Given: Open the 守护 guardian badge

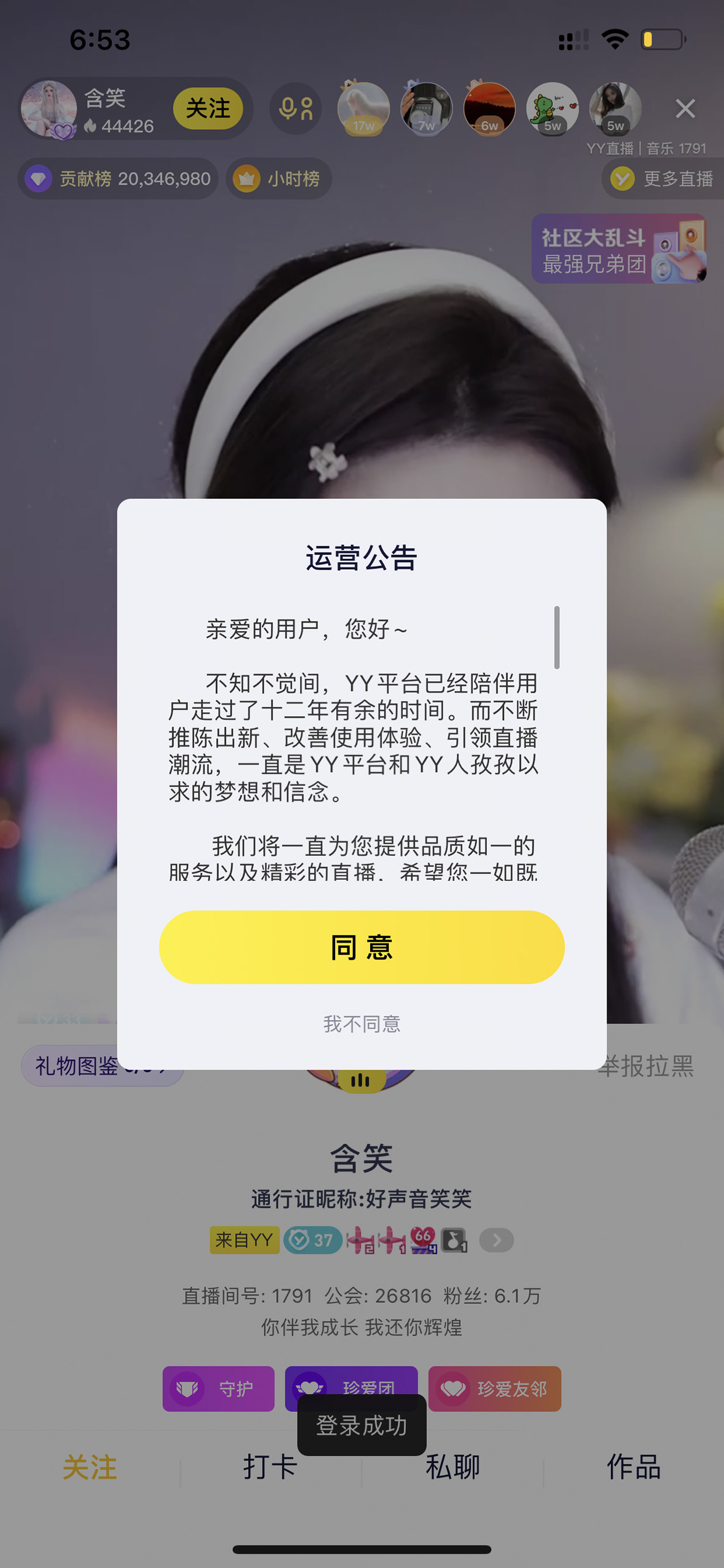Looking at the screenshot, I should (218, 1389).
